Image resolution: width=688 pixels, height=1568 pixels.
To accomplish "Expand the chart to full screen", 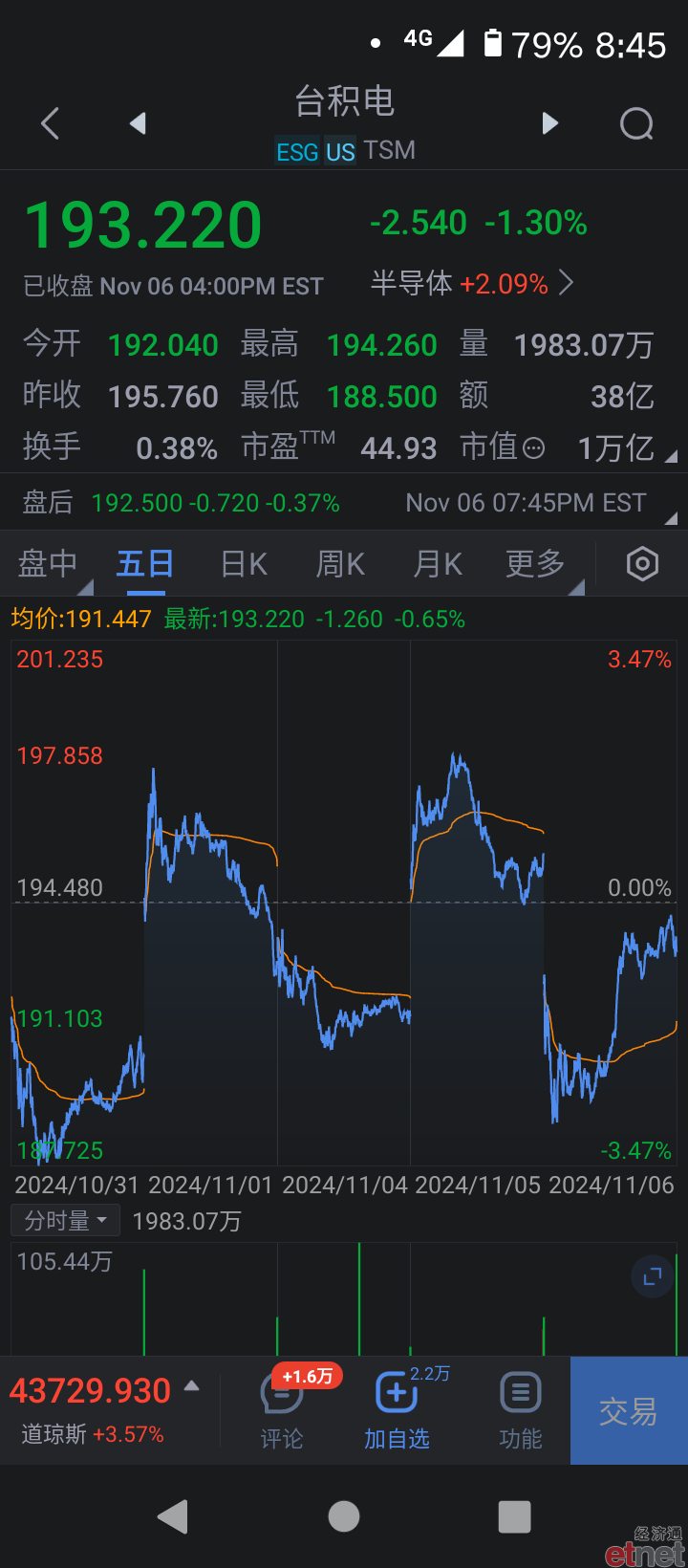I will [653, 1275].
